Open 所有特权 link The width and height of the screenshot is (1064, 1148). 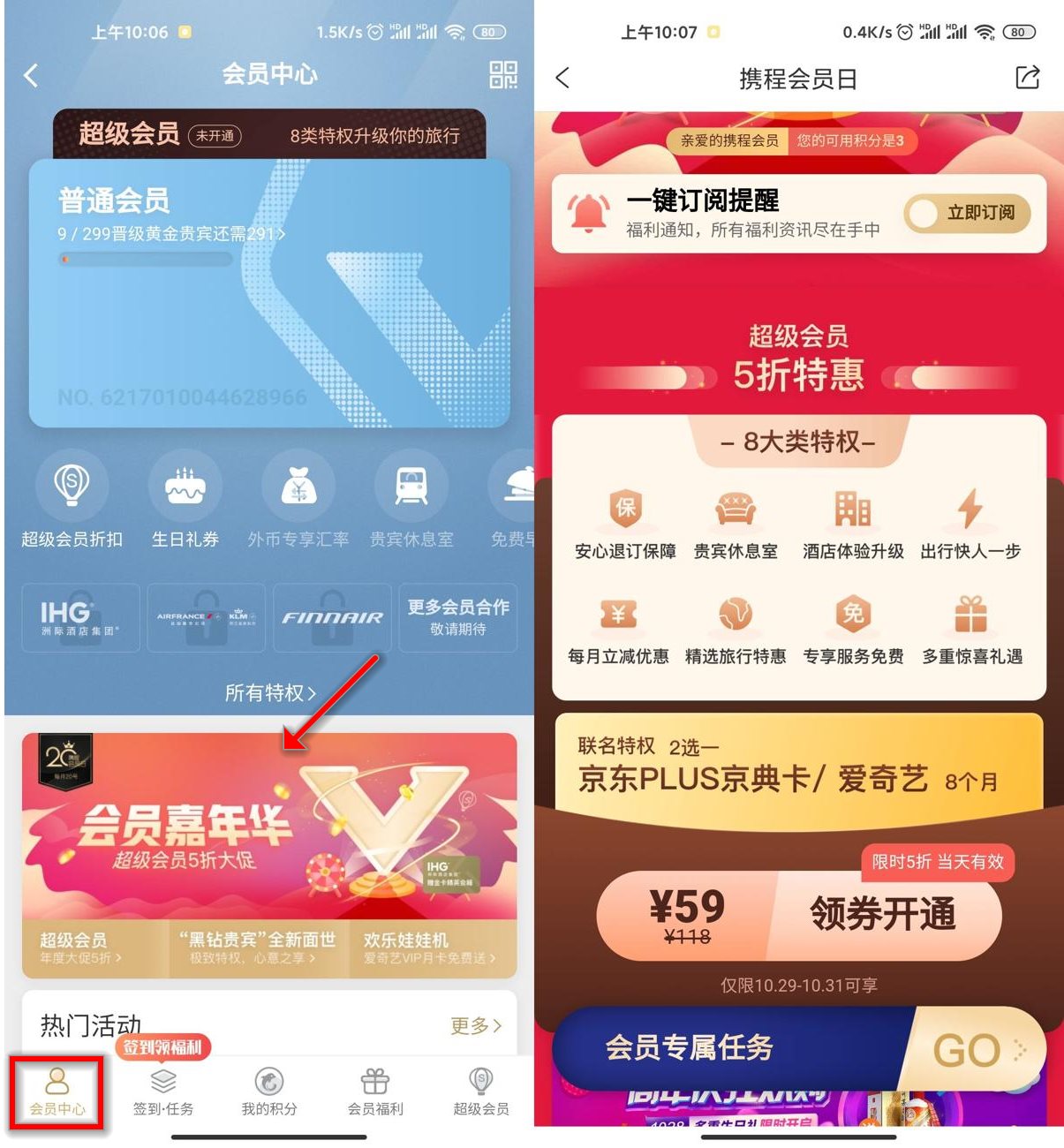click(269, 693)
